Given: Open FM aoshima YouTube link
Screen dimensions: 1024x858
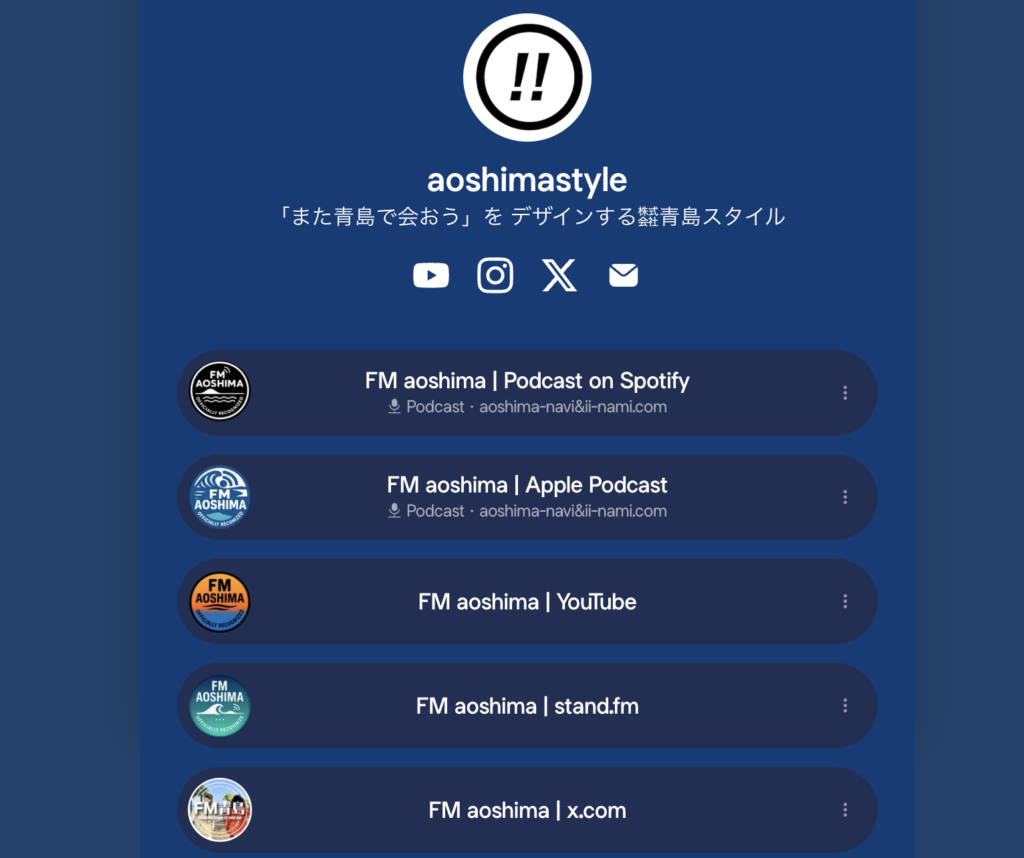Looking at the screenshot, I should tap(527, 602).
